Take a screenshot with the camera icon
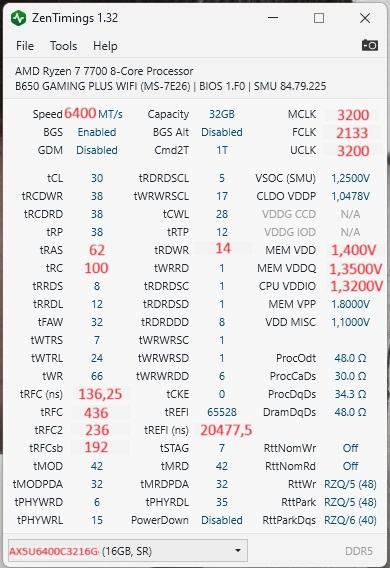Image resolution: width=390 pixels, height=568 pixels. (x=370, y=45)
